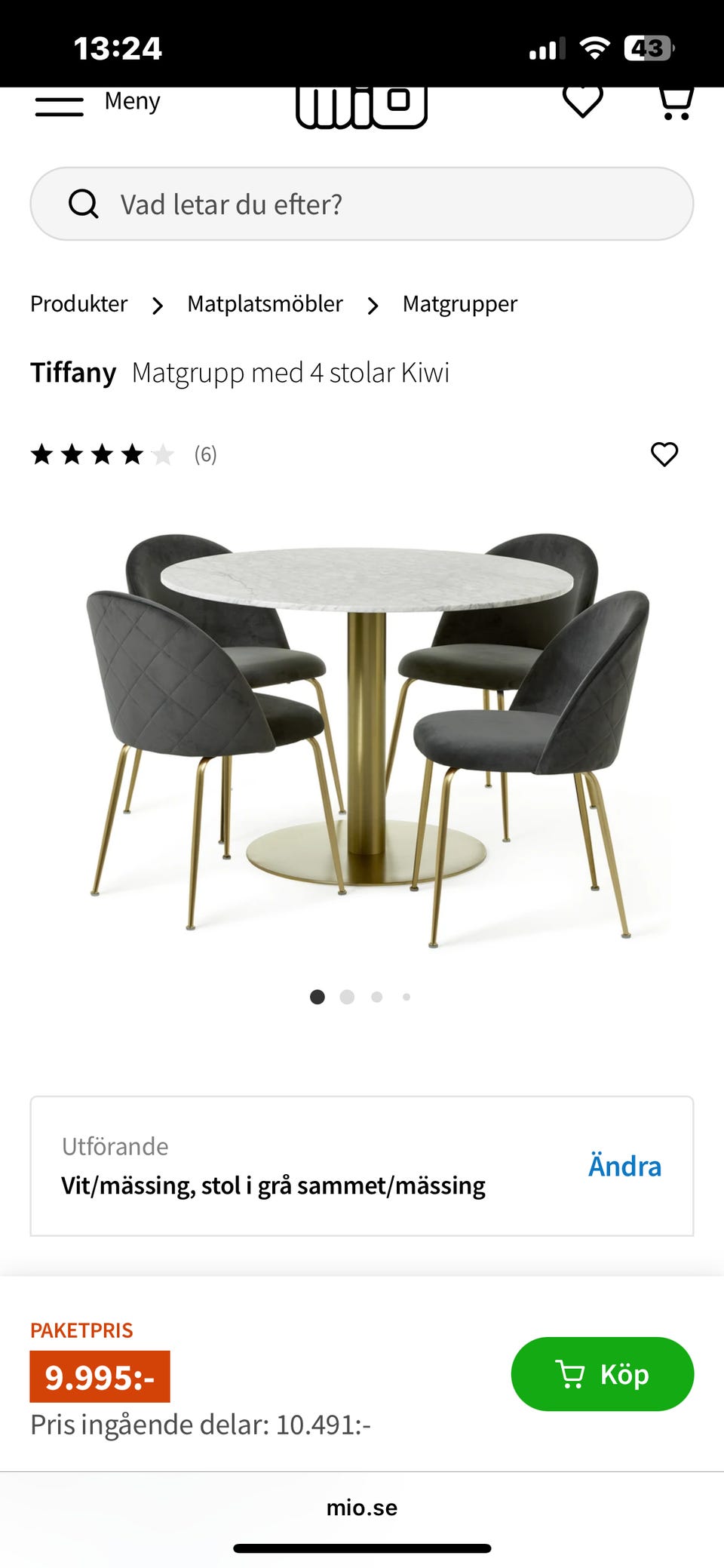Open the mio.se link at the bottom
Image resolution: width=724 pixels, height=1568 pixels.
(362, 1507)
